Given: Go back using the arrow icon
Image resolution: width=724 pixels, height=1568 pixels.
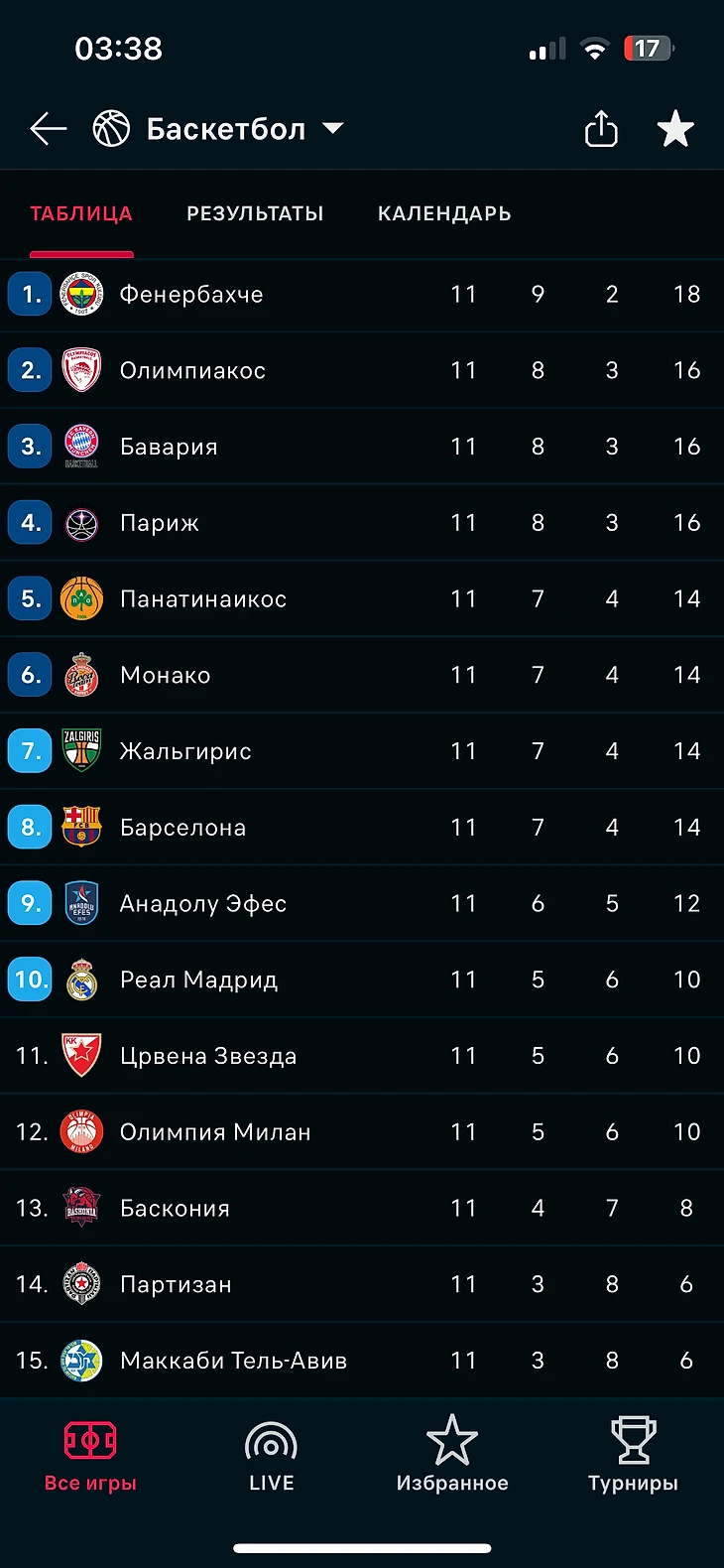Looking at the screenshot, I should click(48, 129).
